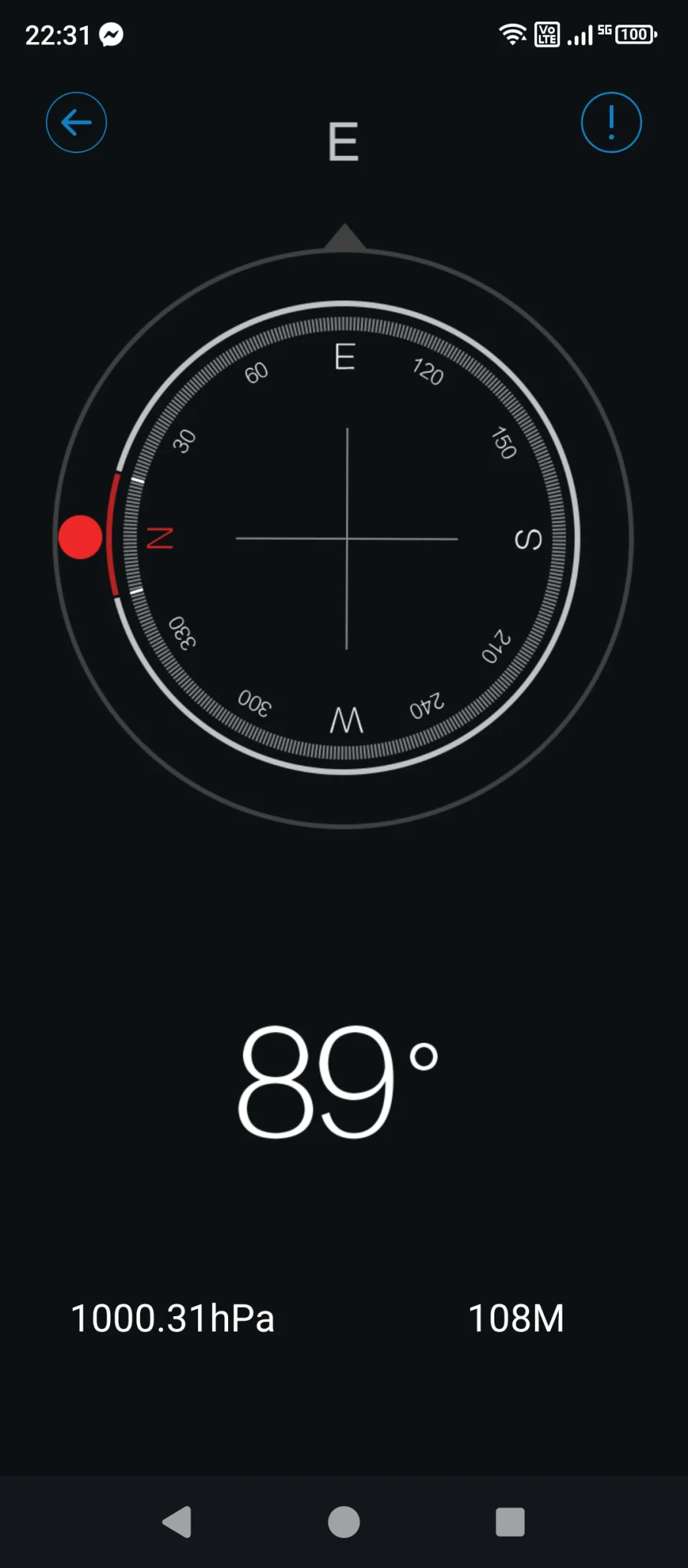
Task: Go back using the system back button
Action: [177, 1522]
